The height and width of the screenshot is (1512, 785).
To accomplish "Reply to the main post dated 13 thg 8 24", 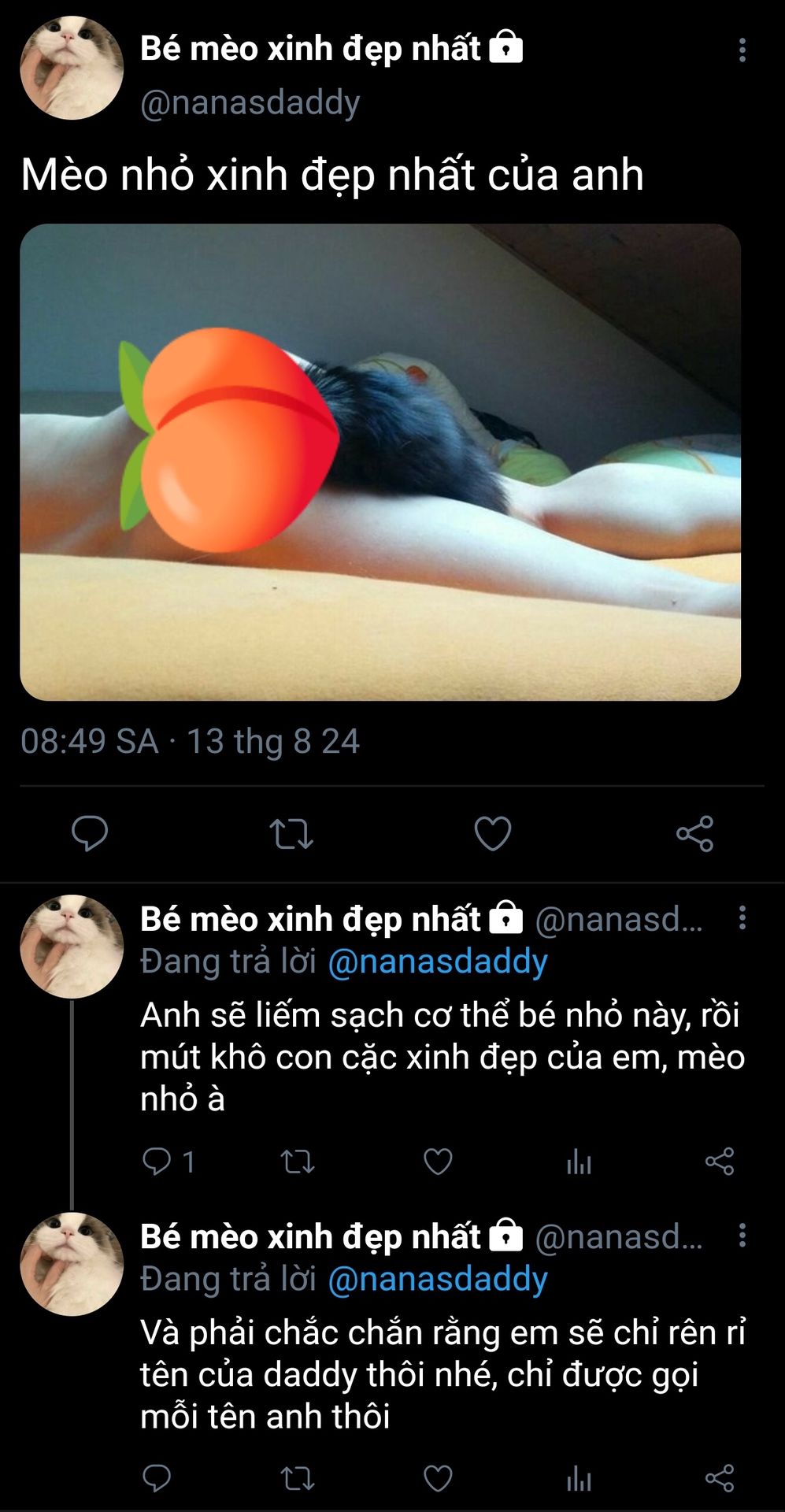I will point(90,833).
